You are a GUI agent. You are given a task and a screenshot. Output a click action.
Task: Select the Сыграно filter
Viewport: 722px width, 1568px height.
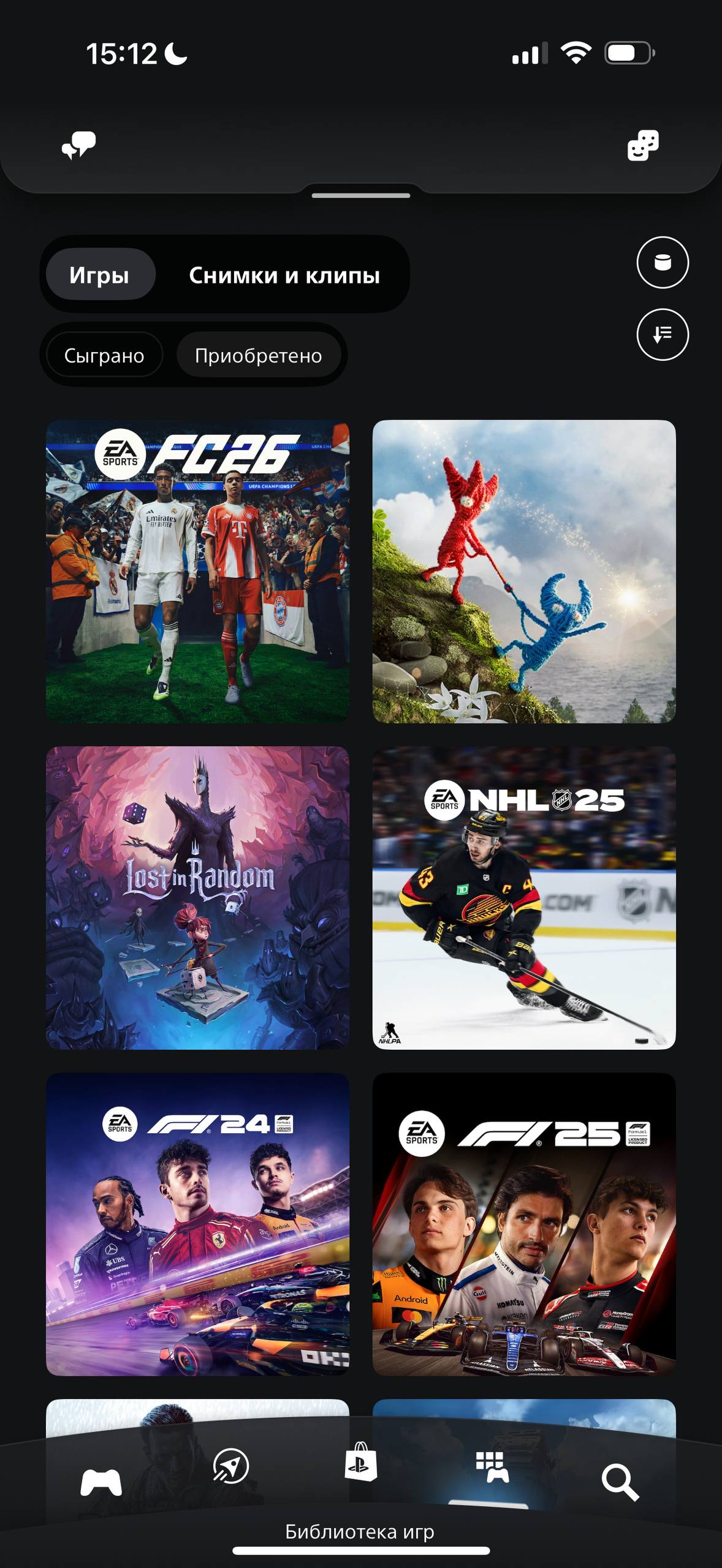pos(104,355)
